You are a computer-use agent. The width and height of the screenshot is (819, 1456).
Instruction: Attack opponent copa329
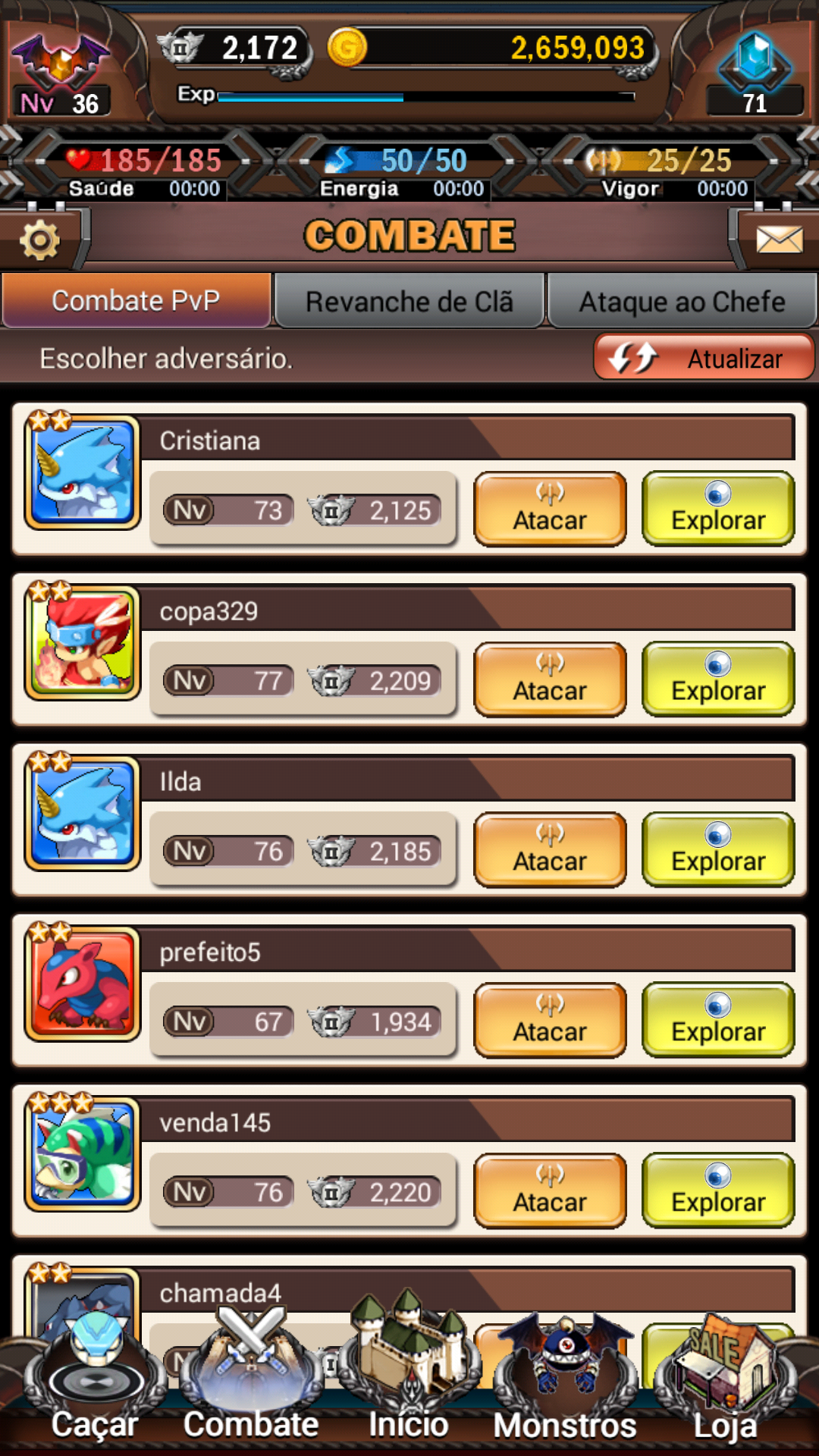(550, 679)
